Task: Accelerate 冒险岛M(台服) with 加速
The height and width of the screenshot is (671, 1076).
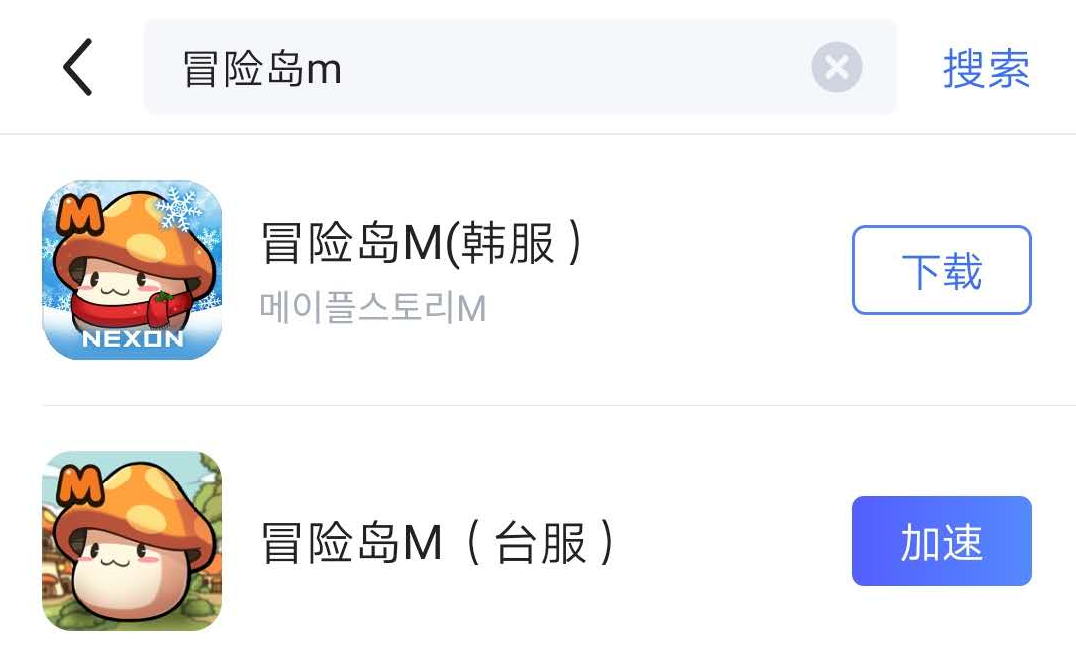Action: click(941, 541)
